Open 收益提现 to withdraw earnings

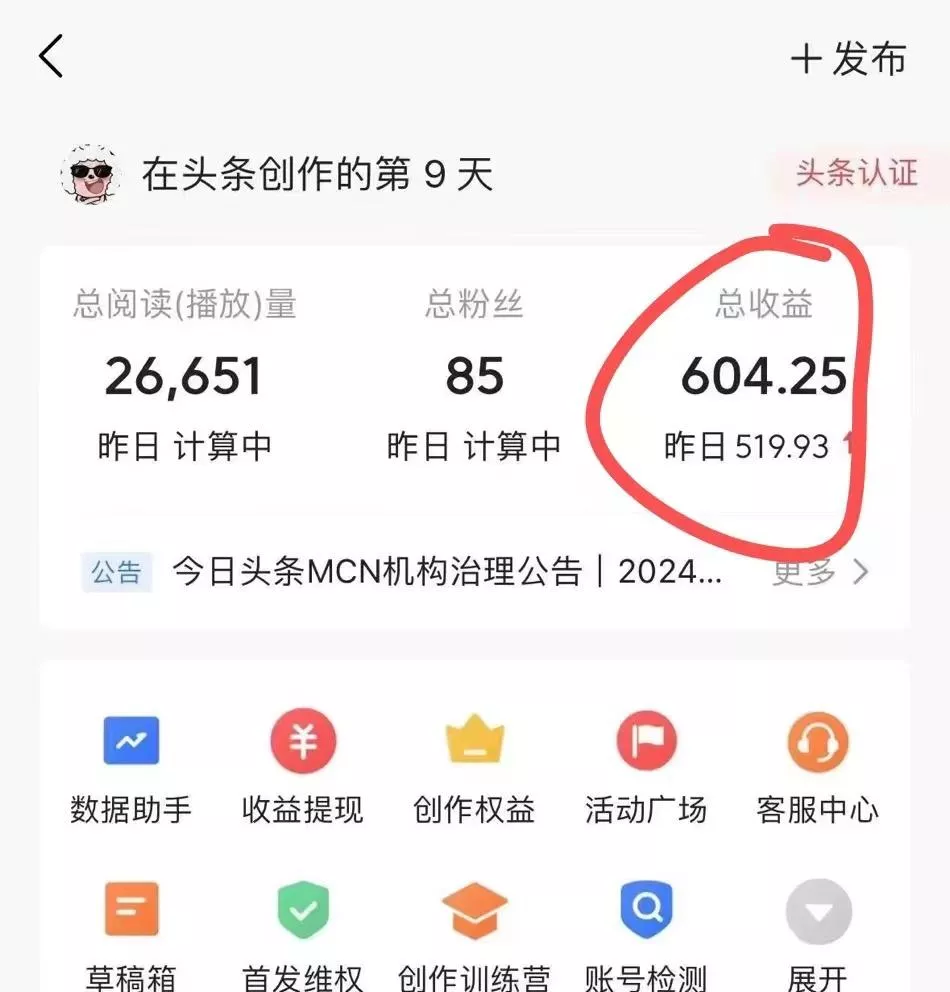[x=302, y=765]
